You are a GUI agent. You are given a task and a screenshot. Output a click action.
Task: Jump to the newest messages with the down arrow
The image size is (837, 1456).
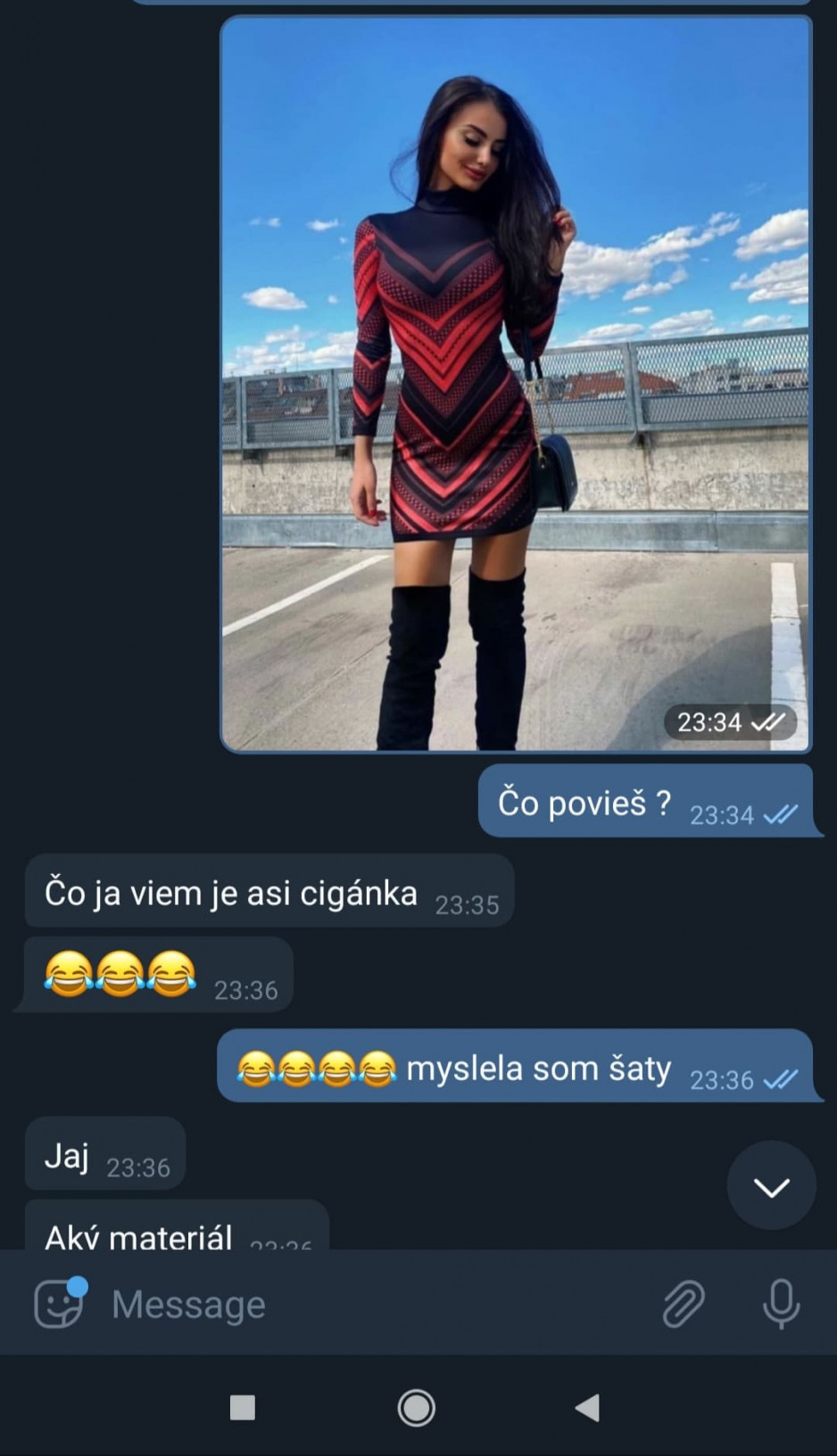click(x=771, y=1186)
